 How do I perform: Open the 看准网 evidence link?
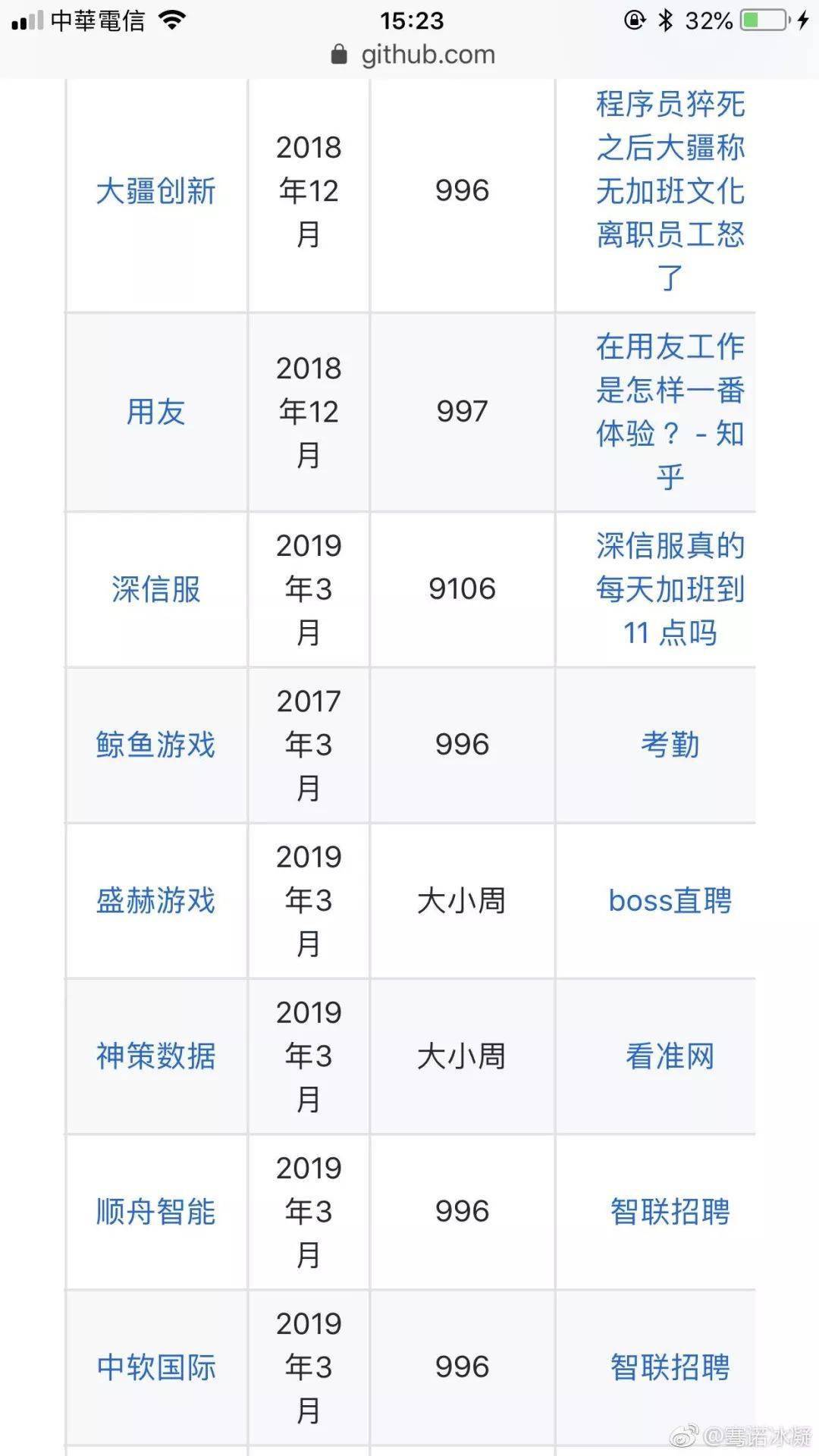pos(670,1056)
